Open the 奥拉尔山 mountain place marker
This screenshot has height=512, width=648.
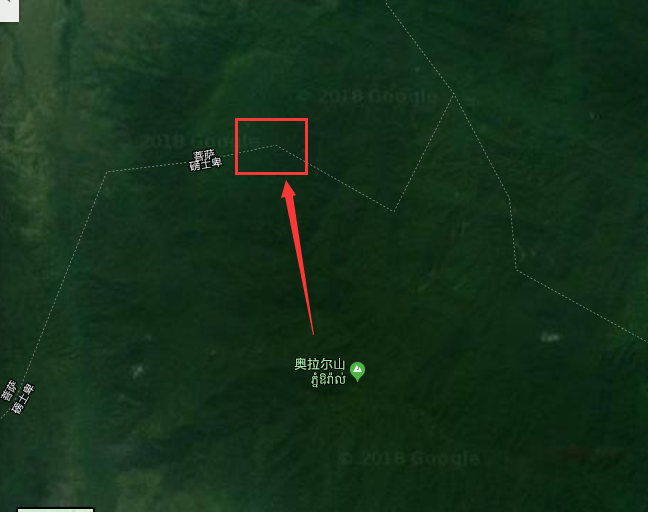click(x=357, y=371)
